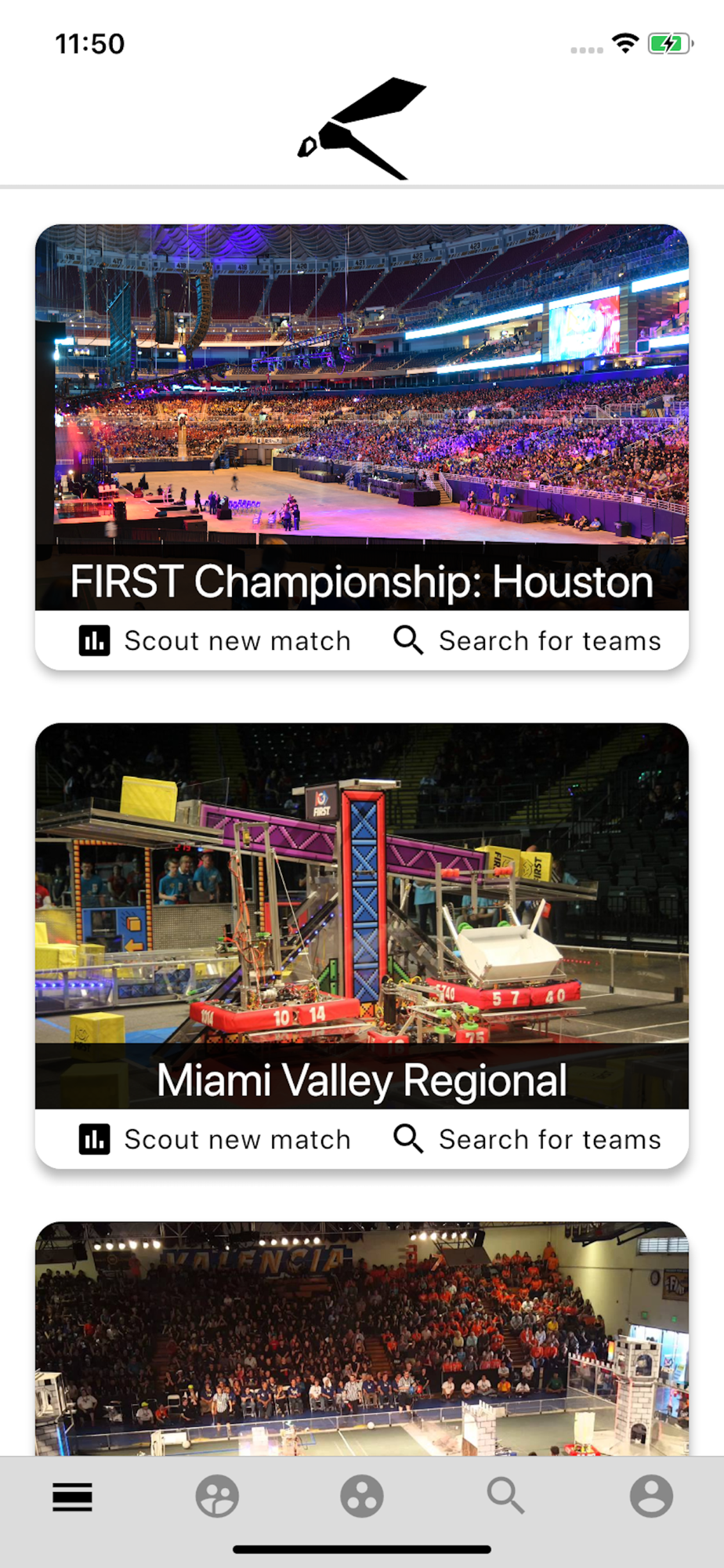This screenshot has width=724, height=1568.
Task: Switch to the second bottom navigation tab
Action: tap(217, 1497)
